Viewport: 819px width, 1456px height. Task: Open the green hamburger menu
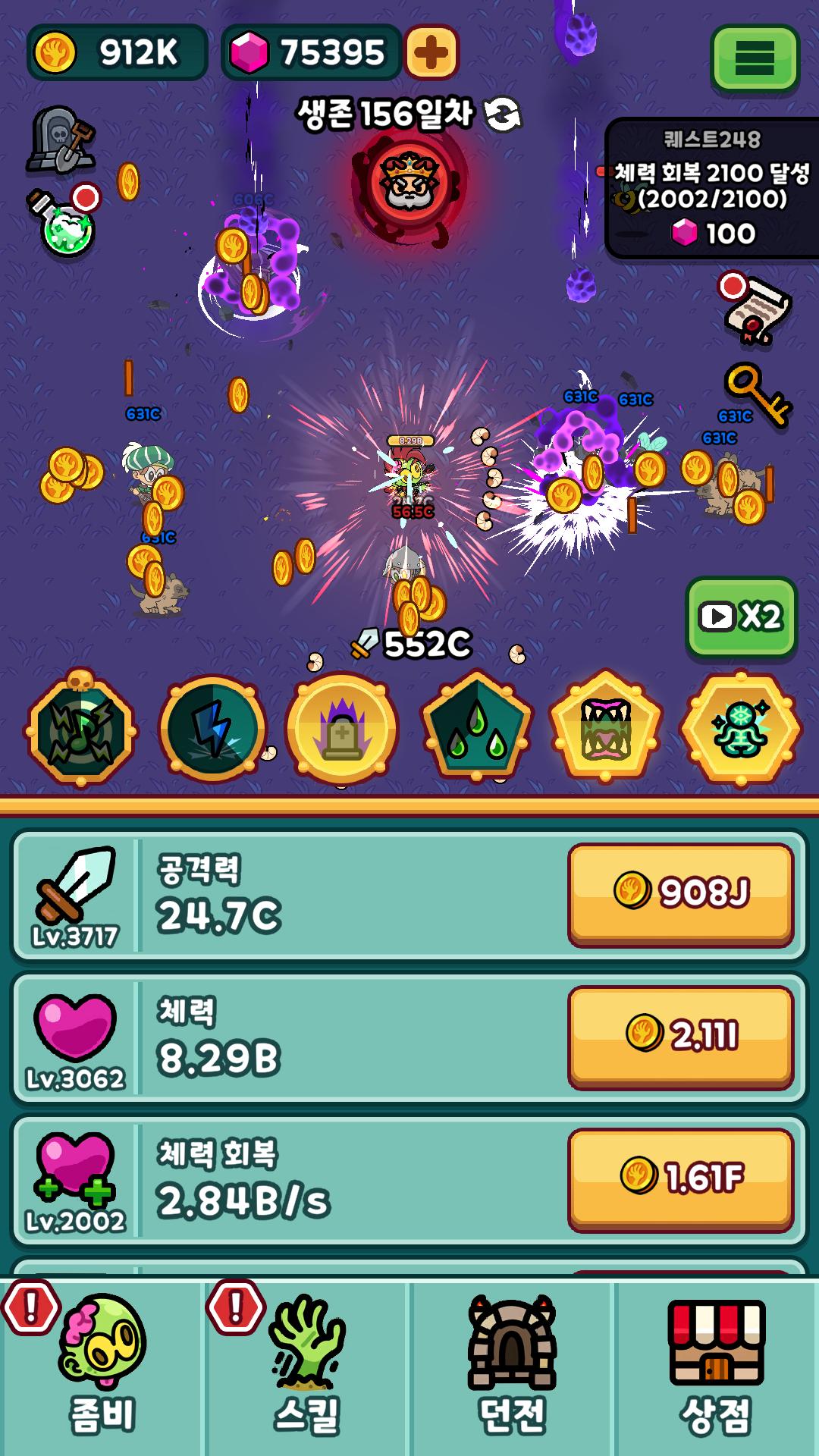click(x=755, y=59)
